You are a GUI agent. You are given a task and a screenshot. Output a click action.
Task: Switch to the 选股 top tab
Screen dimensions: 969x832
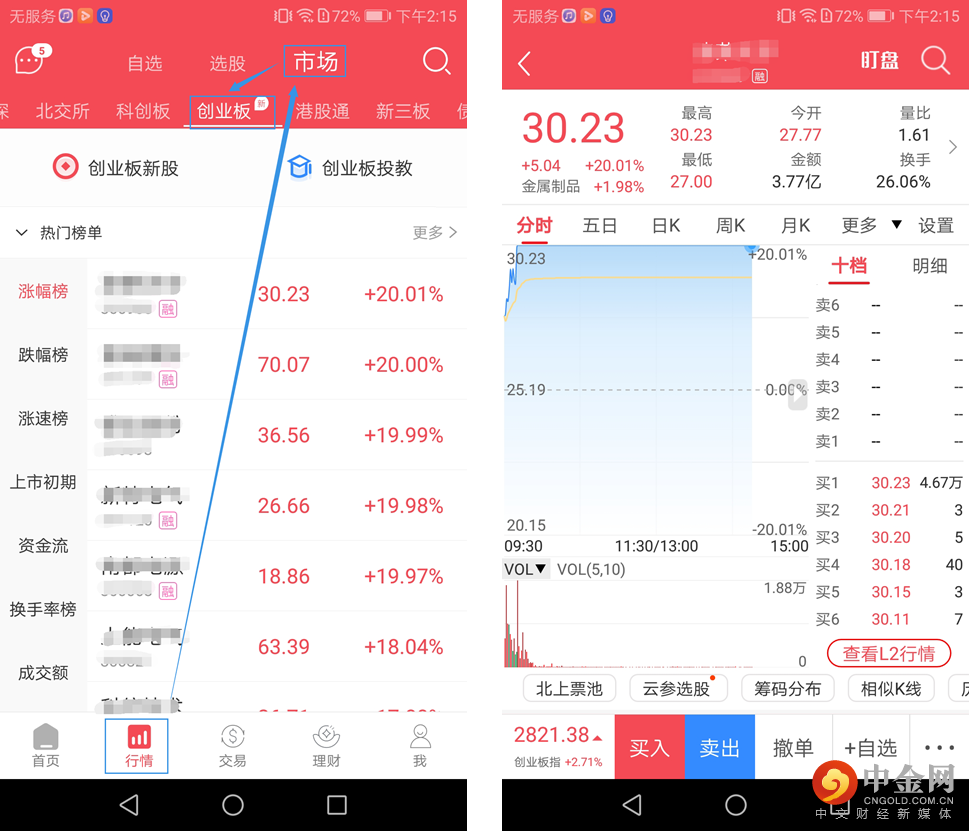[x=227, y=63]
